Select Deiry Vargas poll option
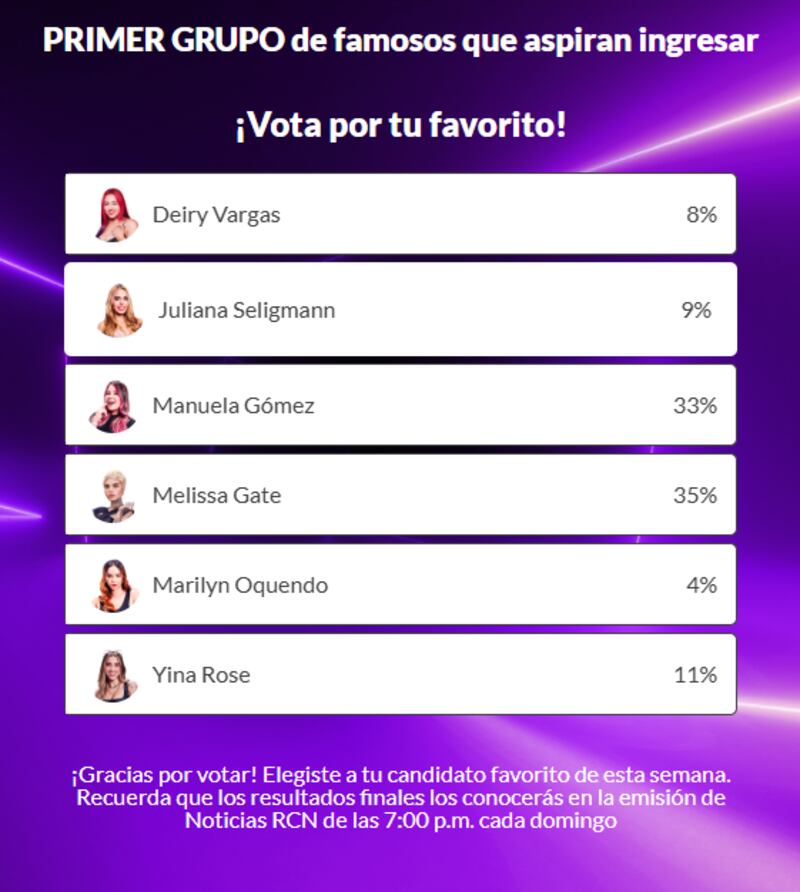 point(400,214)
